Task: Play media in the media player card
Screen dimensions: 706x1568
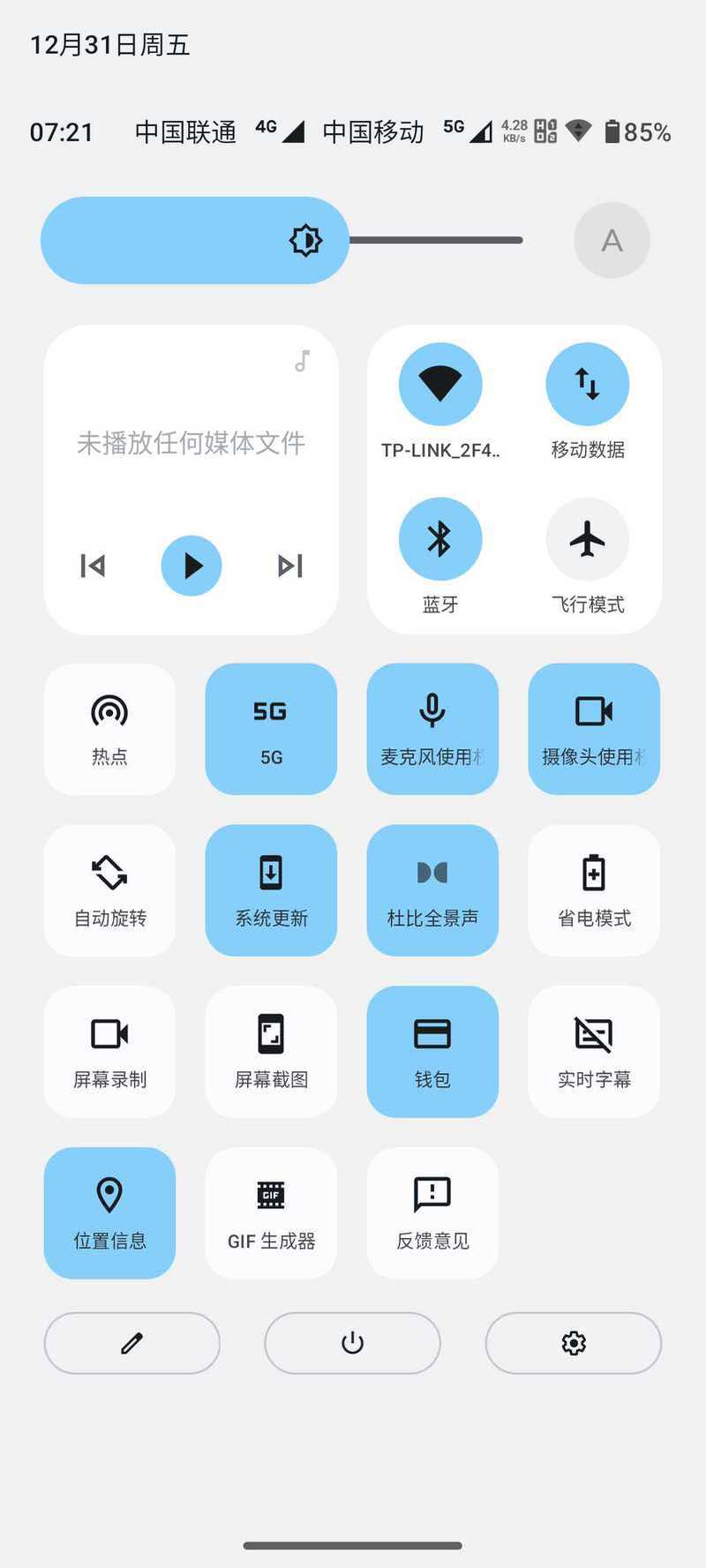Action: [191, 566]
